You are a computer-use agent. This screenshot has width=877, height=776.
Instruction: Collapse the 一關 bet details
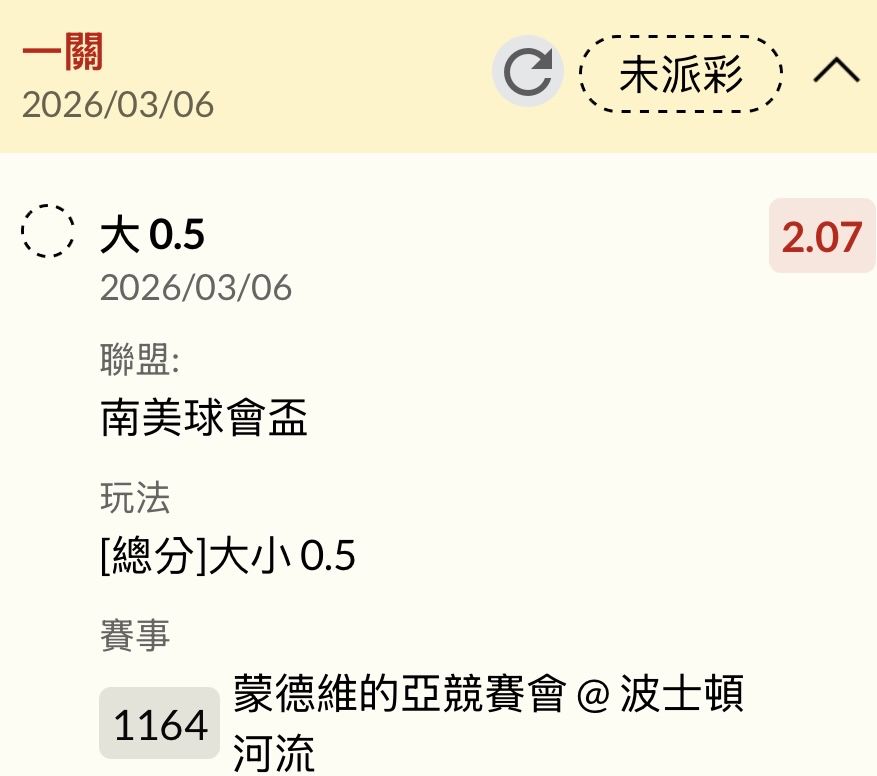835,72
